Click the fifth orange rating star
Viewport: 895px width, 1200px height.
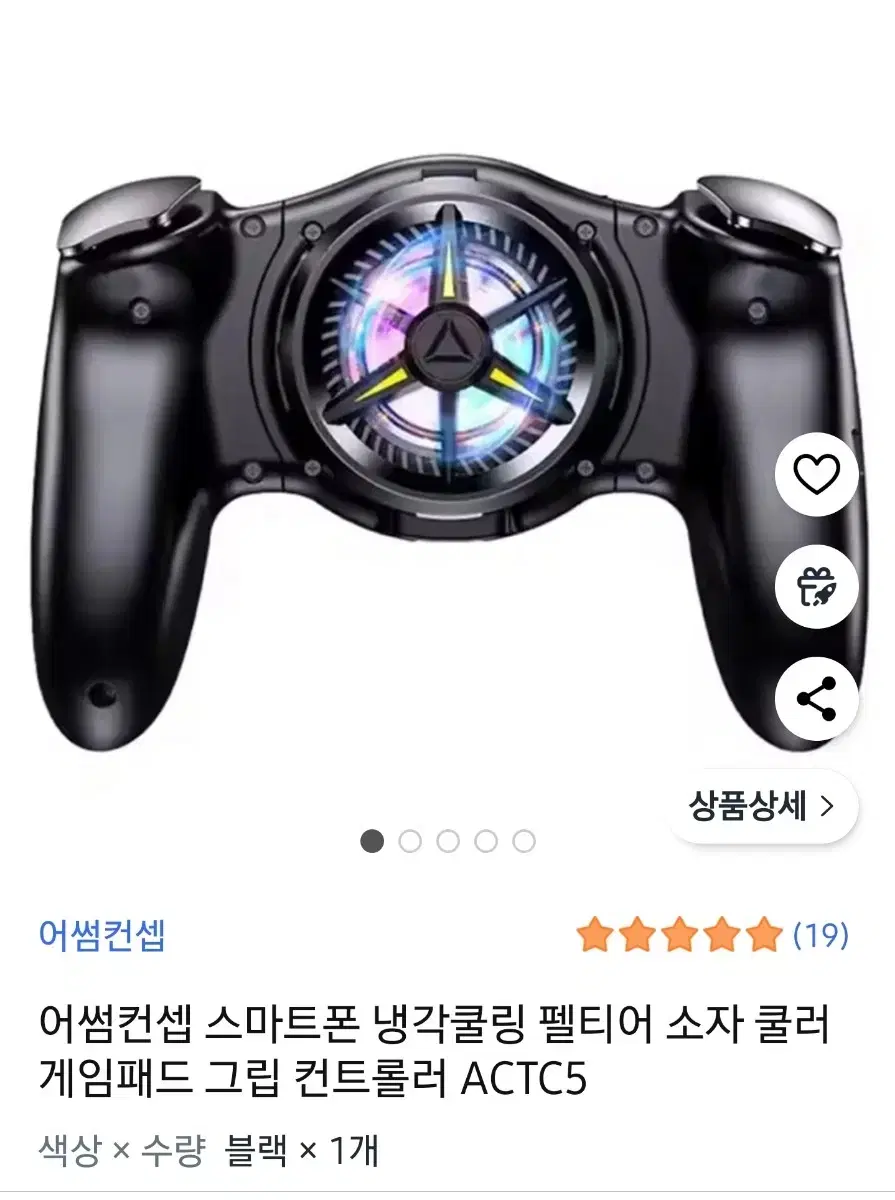(765, 934)
